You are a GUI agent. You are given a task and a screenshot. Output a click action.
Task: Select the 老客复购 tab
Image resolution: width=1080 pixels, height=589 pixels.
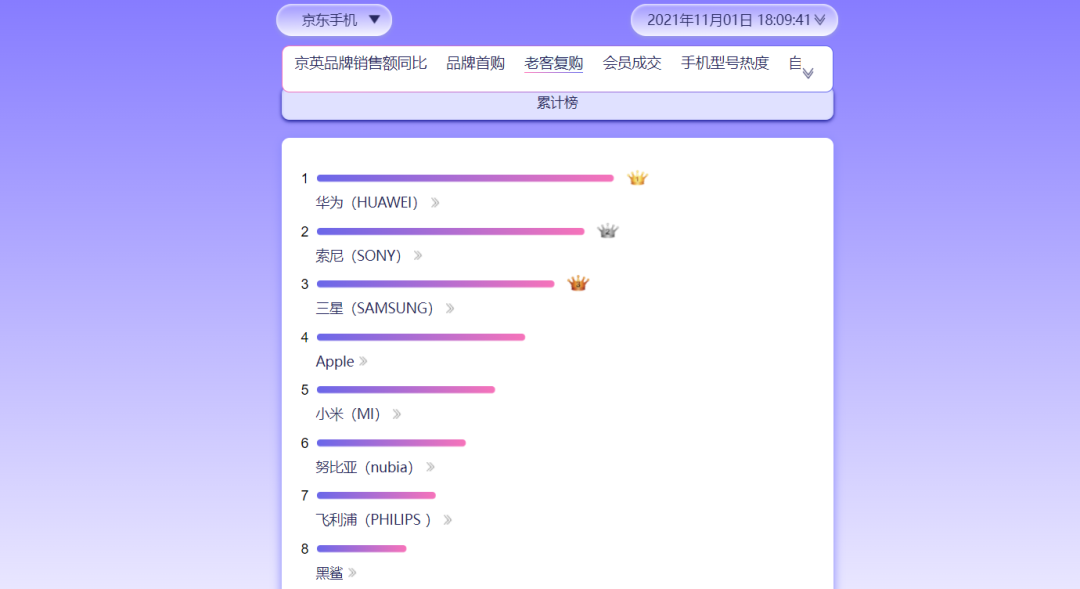[x=554, y=63]
